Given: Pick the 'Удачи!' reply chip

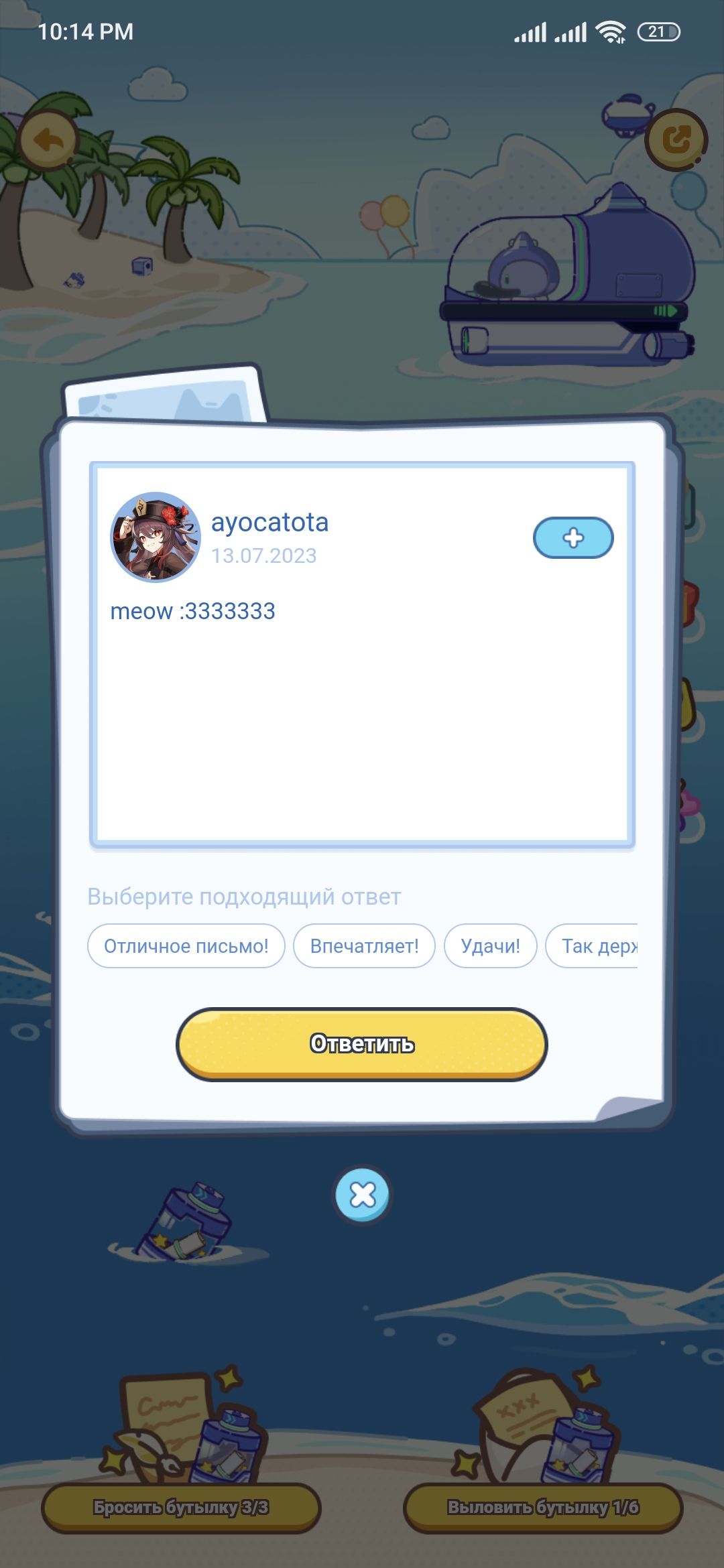Looking at the screenshot, I should (x=490, y=945).
